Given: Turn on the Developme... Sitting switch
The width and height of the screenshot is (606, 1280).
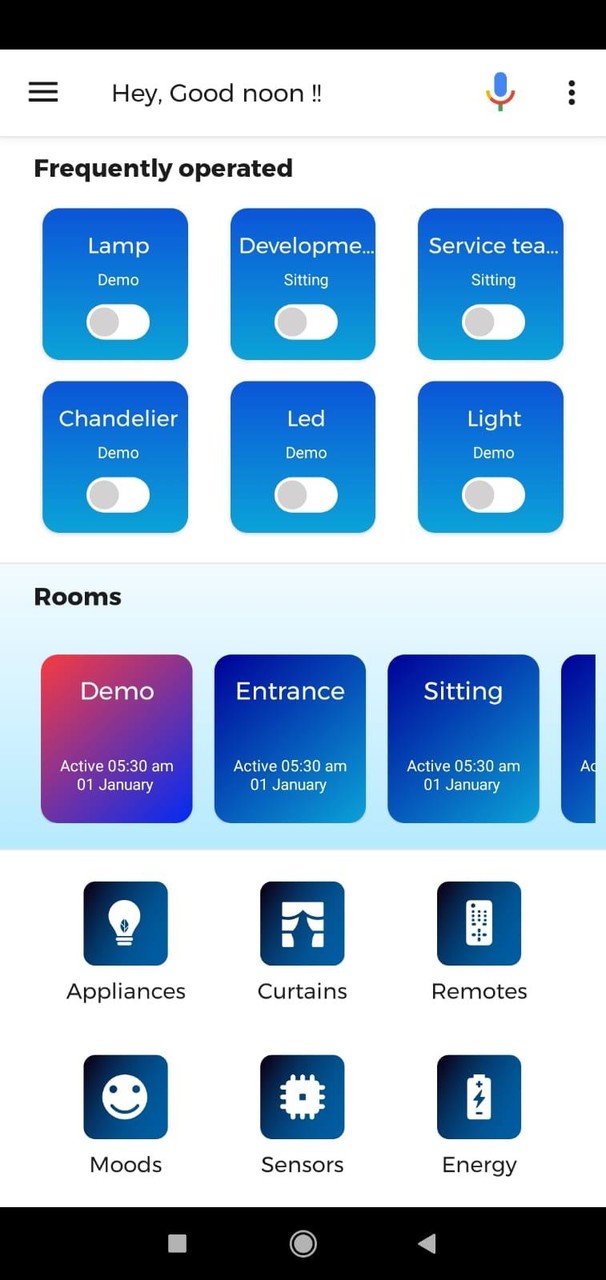Looking at the screenshot, I should pos(305,322).
